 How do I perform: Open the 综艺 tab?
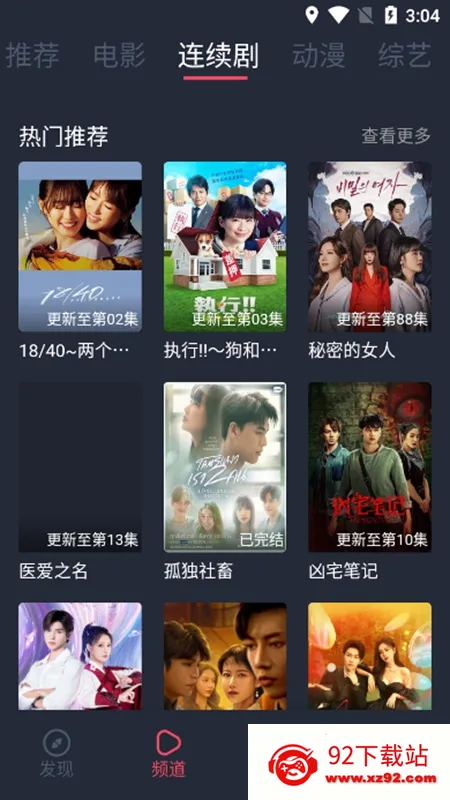click(405, 55)
